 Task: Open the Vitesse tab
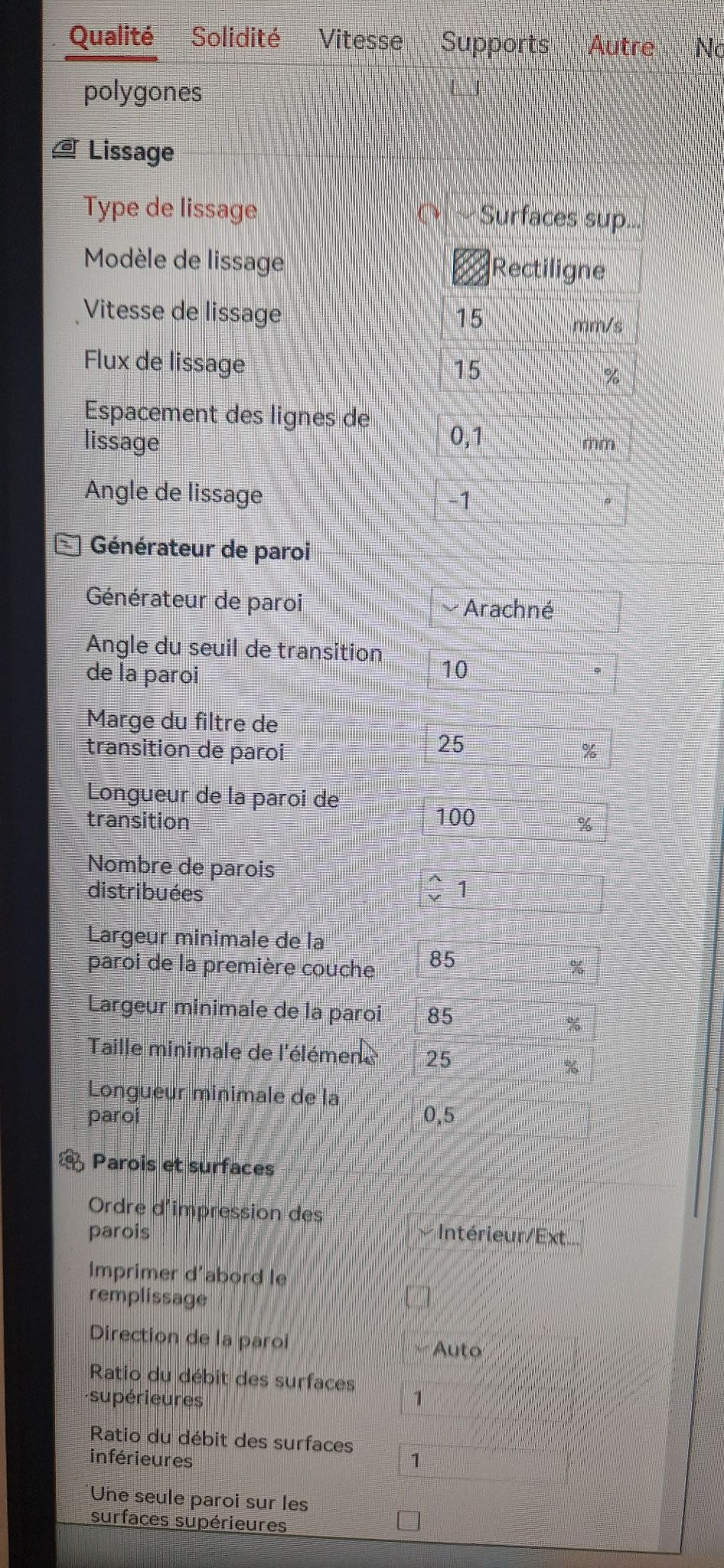point(360,41)
